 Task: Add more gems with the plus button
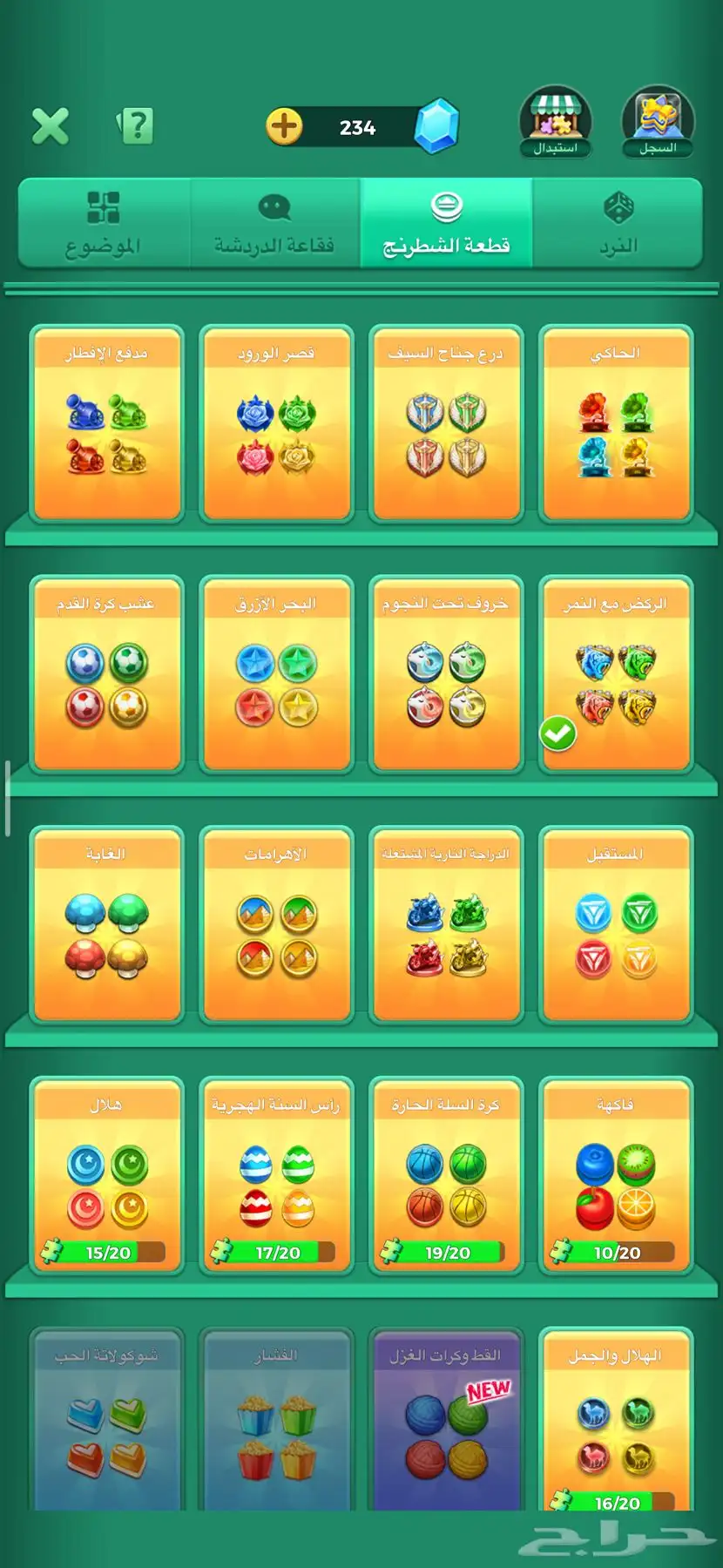284,126
